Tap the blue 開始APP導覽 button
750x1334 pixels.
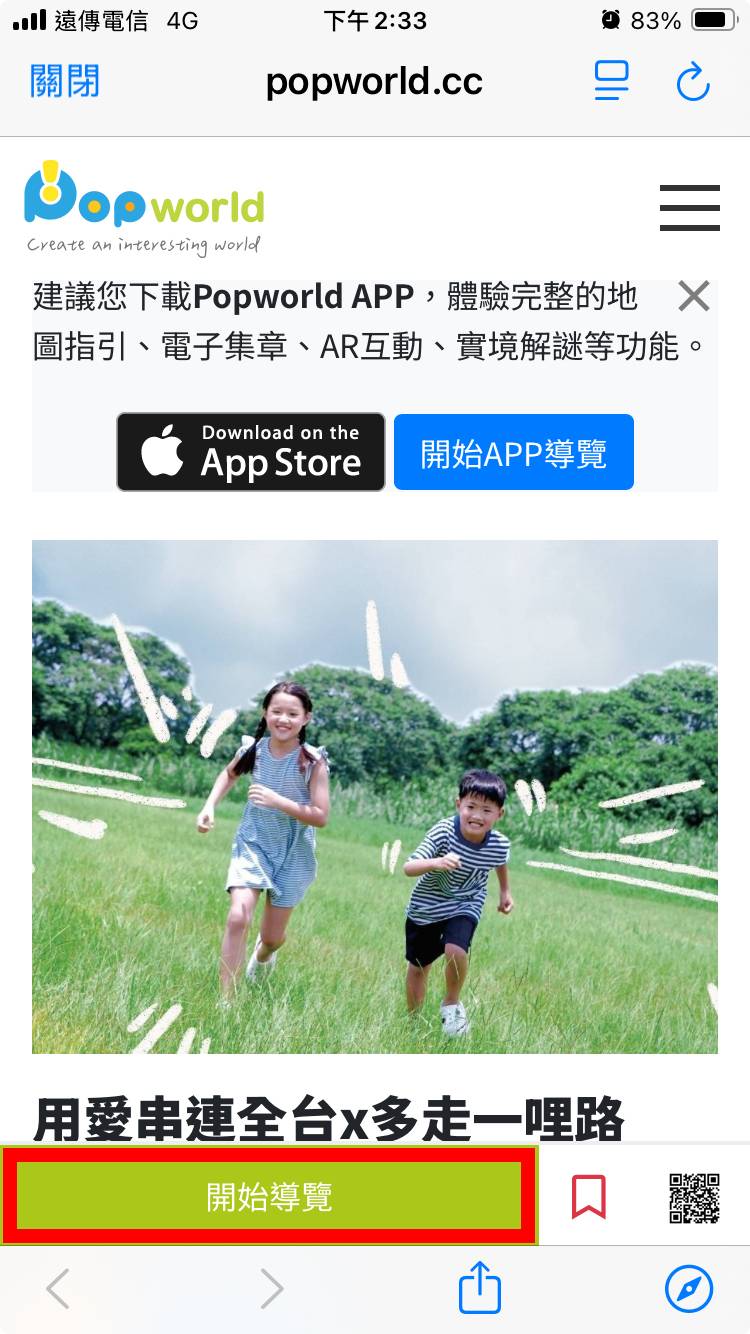tap(513, 452)
